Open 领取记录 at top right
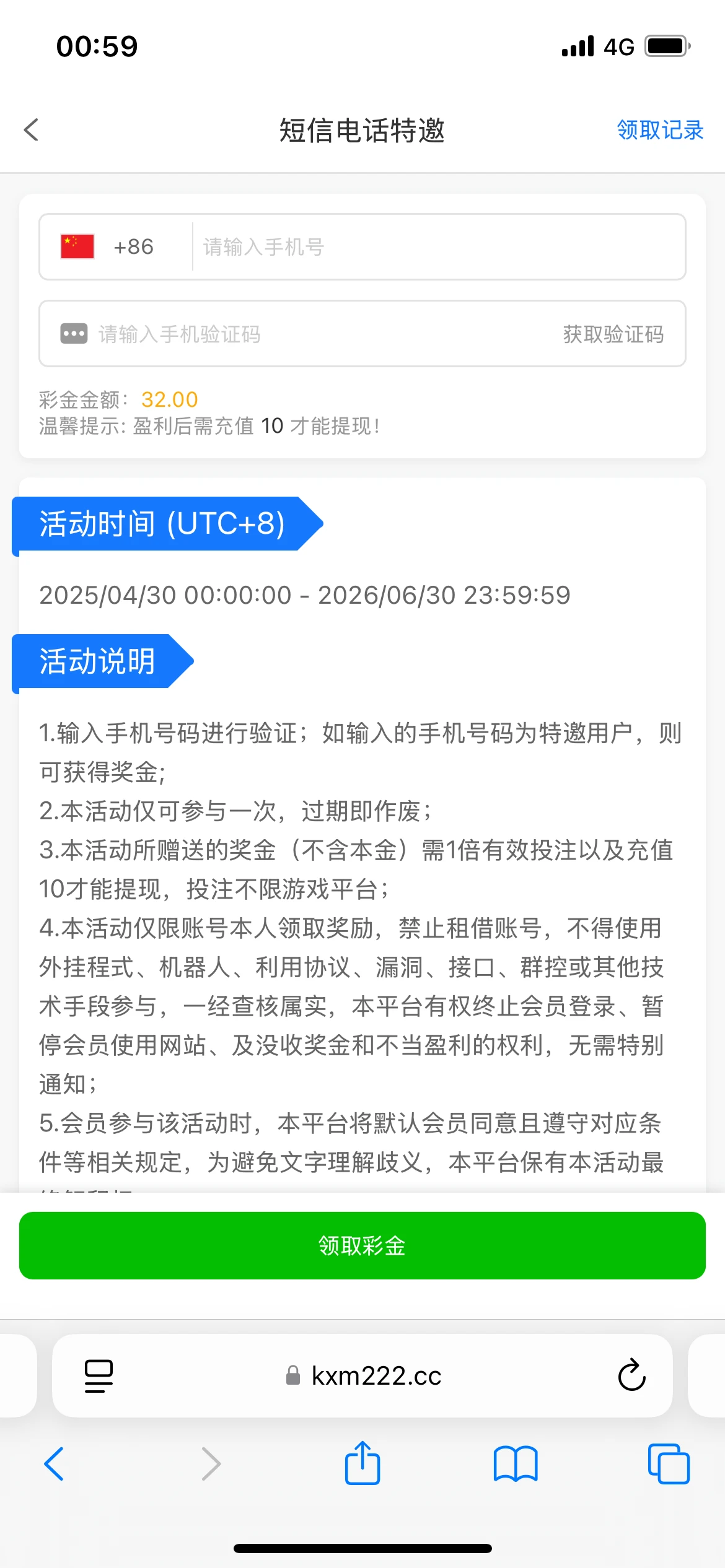Image resolution: width=725 pixels, height=1568 pixels. tap(659, 130)
